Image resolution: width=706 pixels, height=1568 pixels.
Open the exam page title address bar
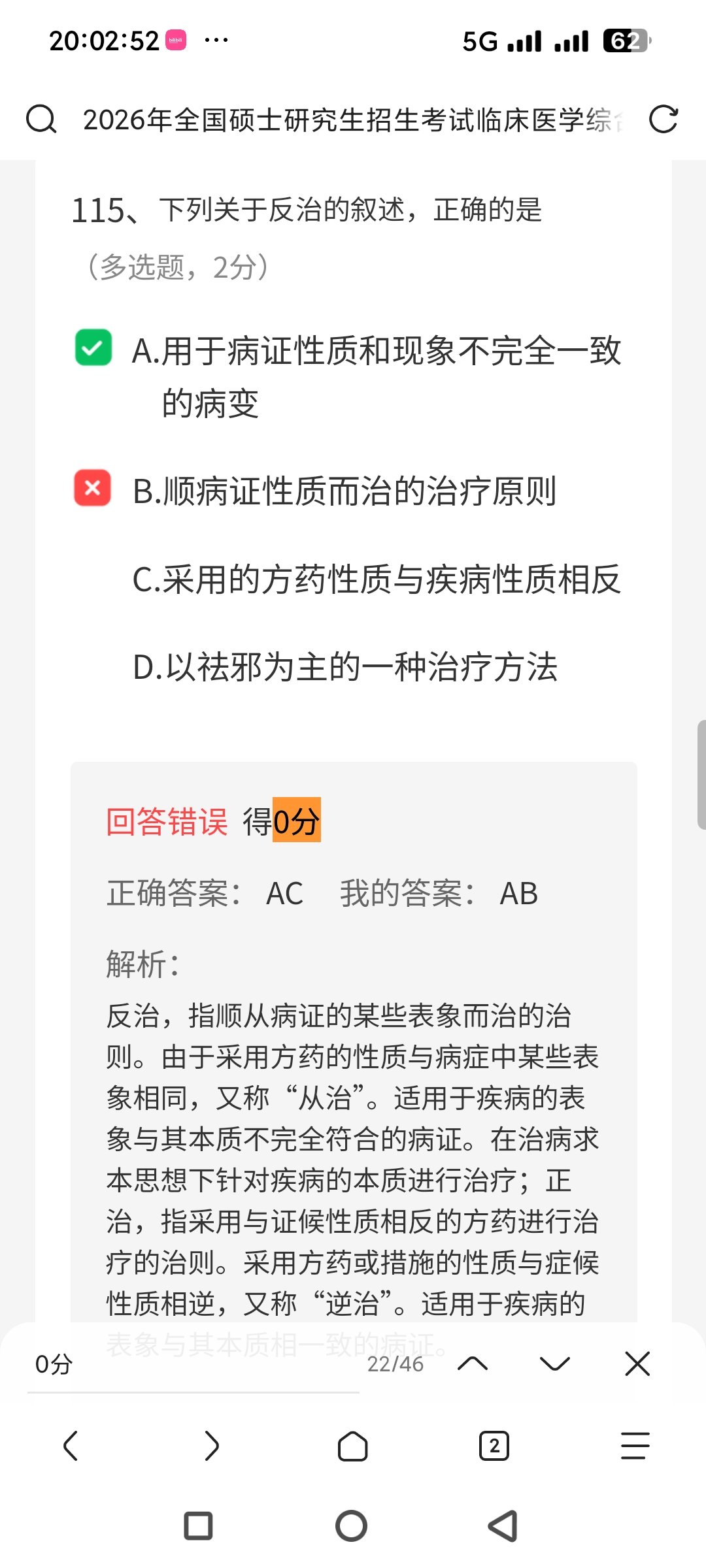[x=353, y=120]
